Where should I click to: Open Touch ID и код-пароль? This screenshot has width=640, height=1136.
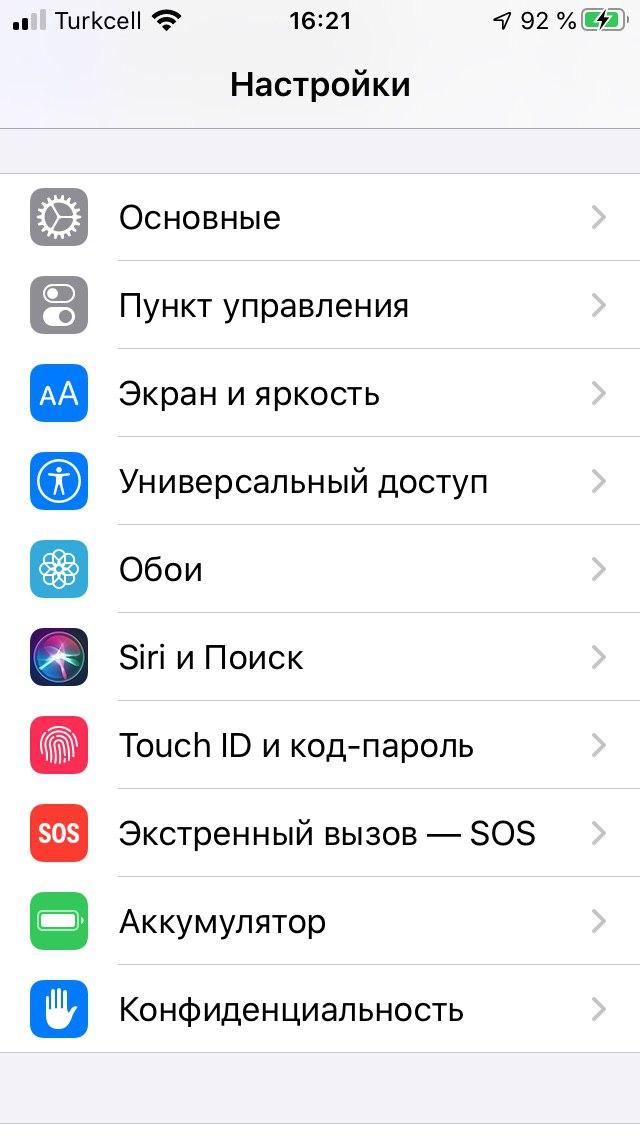tap(320, 745)
